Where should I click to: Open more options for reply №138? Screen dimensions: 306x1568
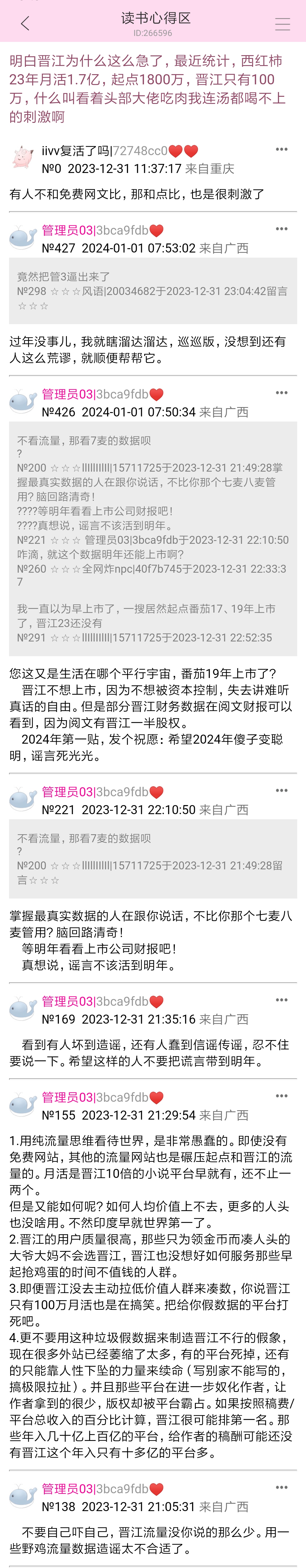point(281,1487)
